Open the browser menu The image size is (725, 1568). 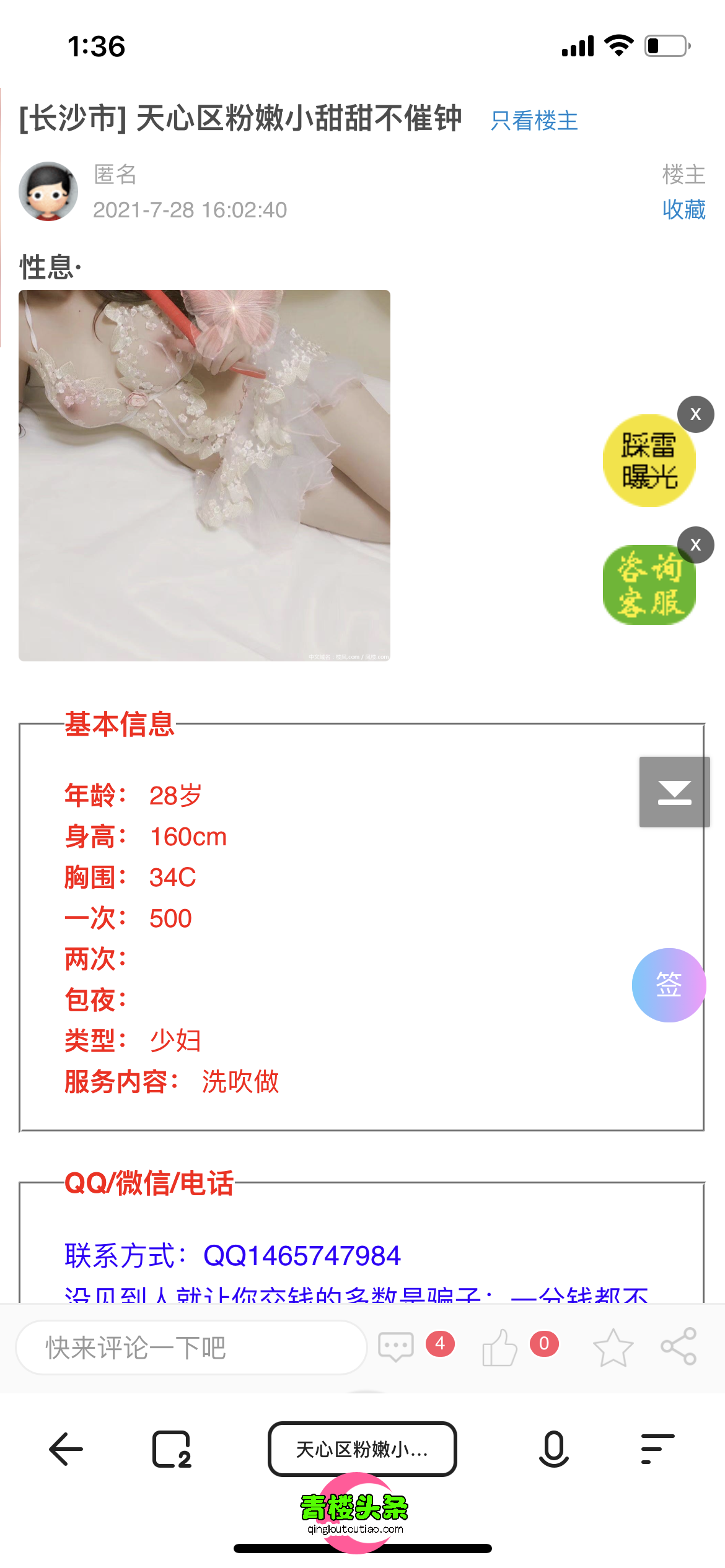pos(657,1449)
